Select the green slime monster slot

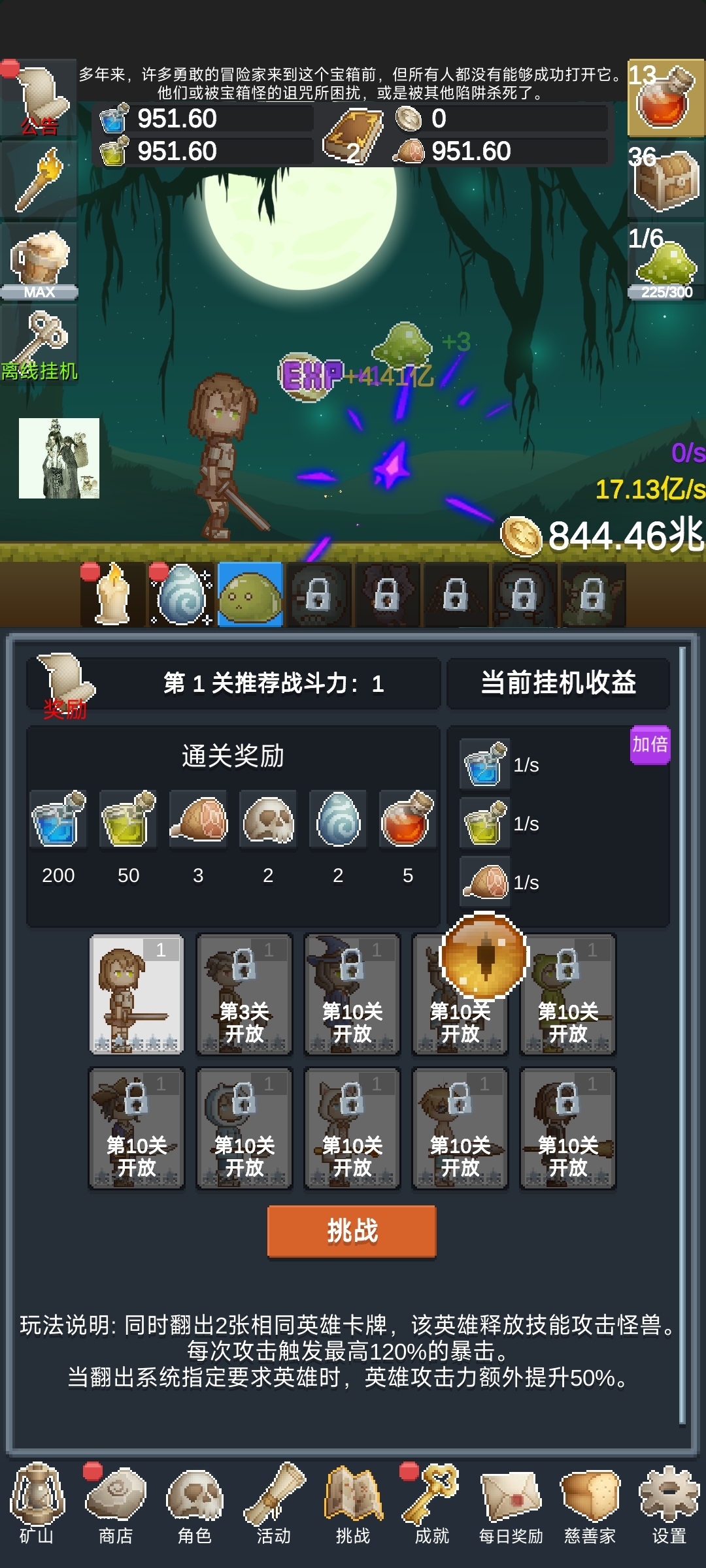point(250,595)
